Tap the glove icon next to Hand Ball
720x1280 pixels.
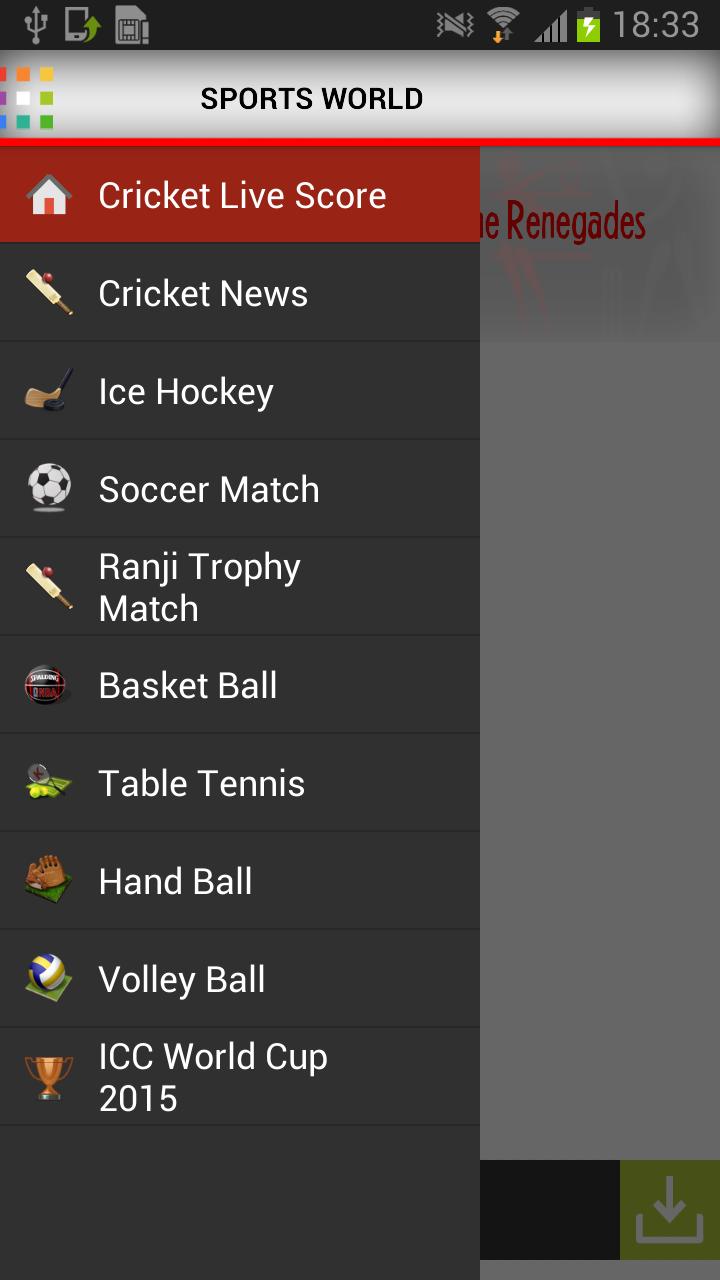coord(48,880)
